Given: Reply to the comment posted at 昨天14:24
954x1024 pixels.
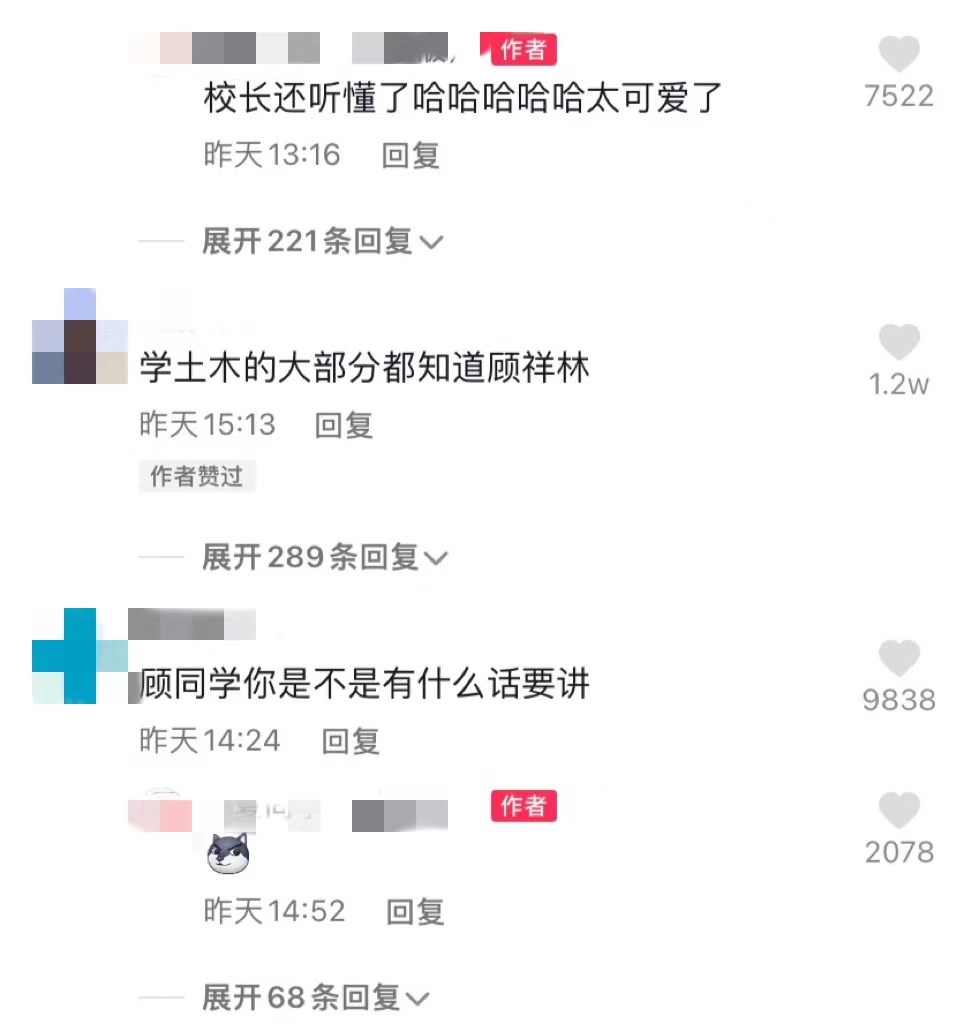Looking at the screenshot, I should [x=350, y=741].
